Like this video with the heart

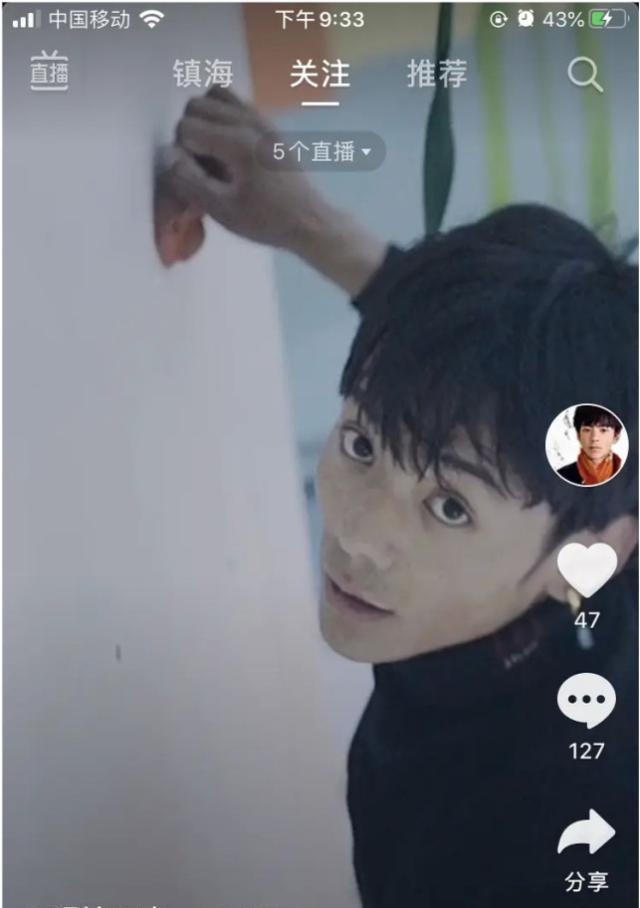587,570
